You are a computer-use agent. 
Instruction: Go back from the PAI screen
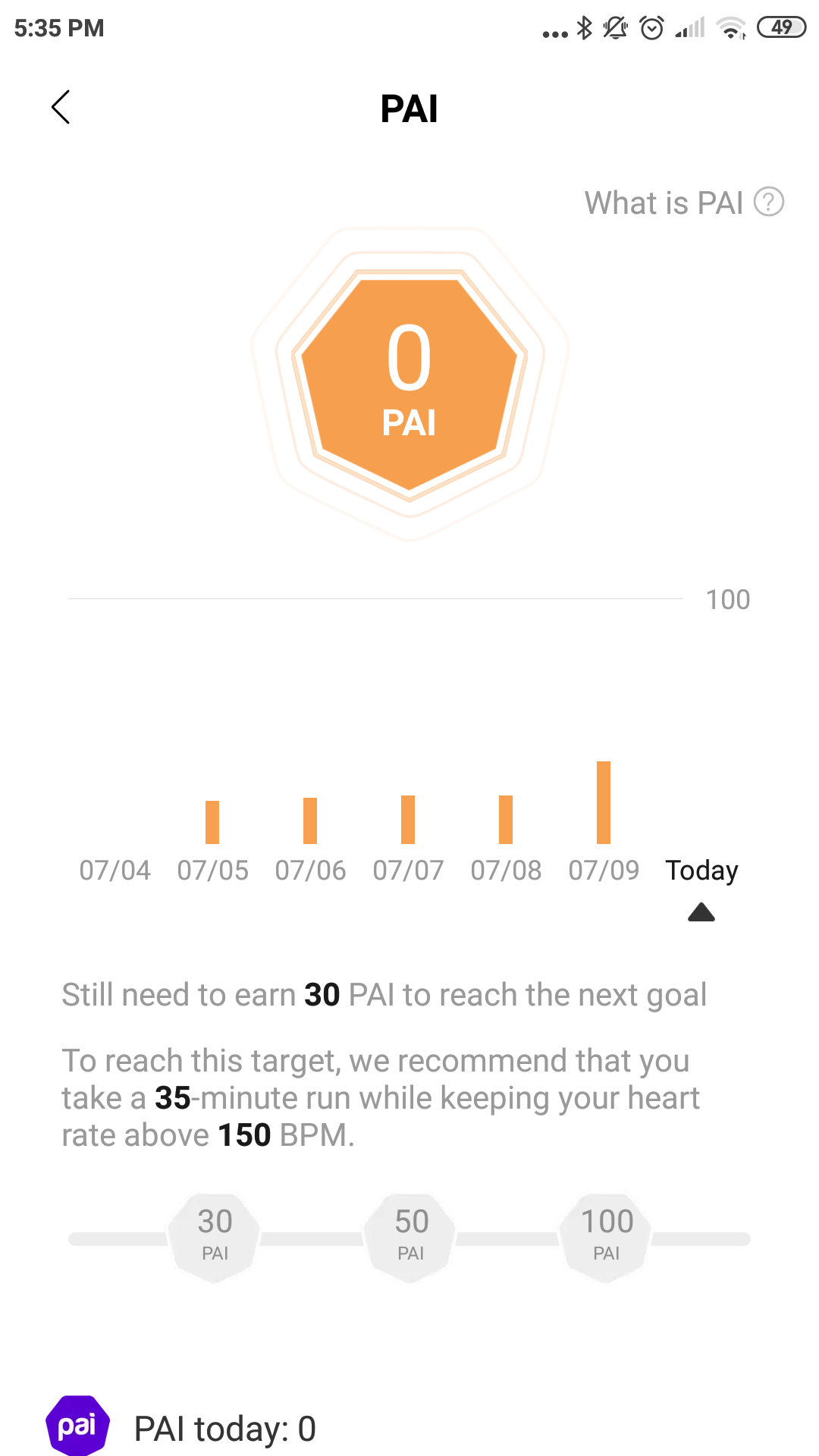tap(61, 107)
